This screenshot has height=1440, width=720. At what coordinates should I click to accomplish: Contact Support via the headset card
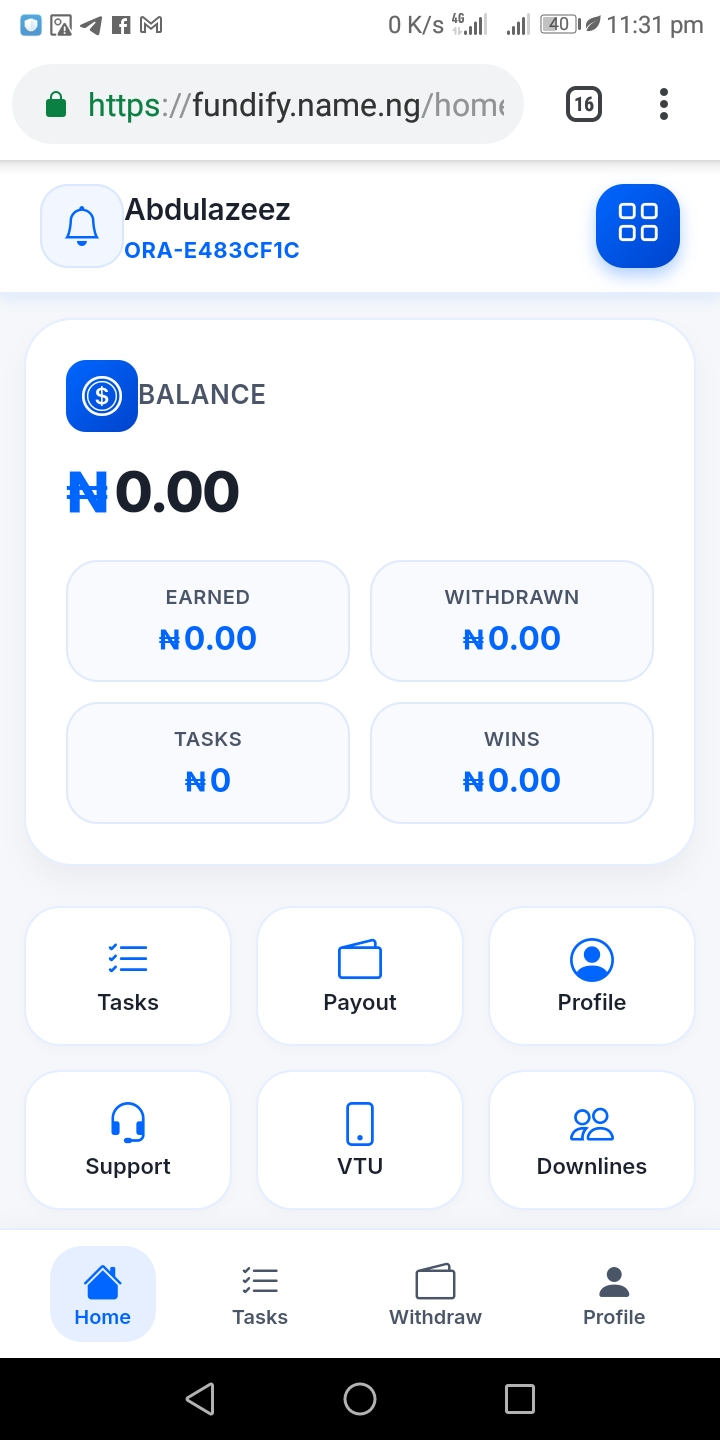click(128, 1140)
